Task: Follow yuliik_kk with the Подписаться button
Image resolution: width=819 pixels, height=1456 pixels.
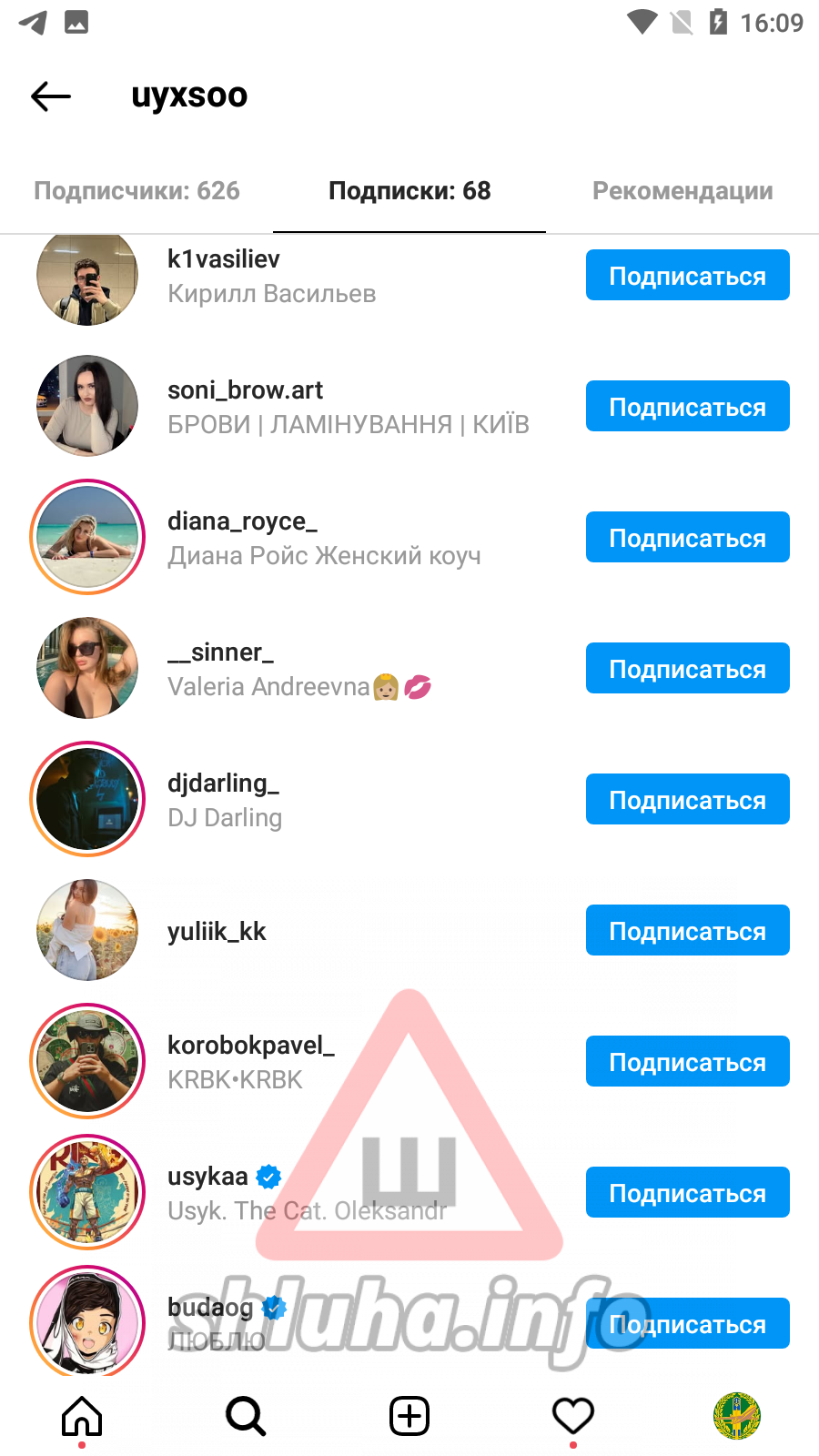Action: (687, 931)
